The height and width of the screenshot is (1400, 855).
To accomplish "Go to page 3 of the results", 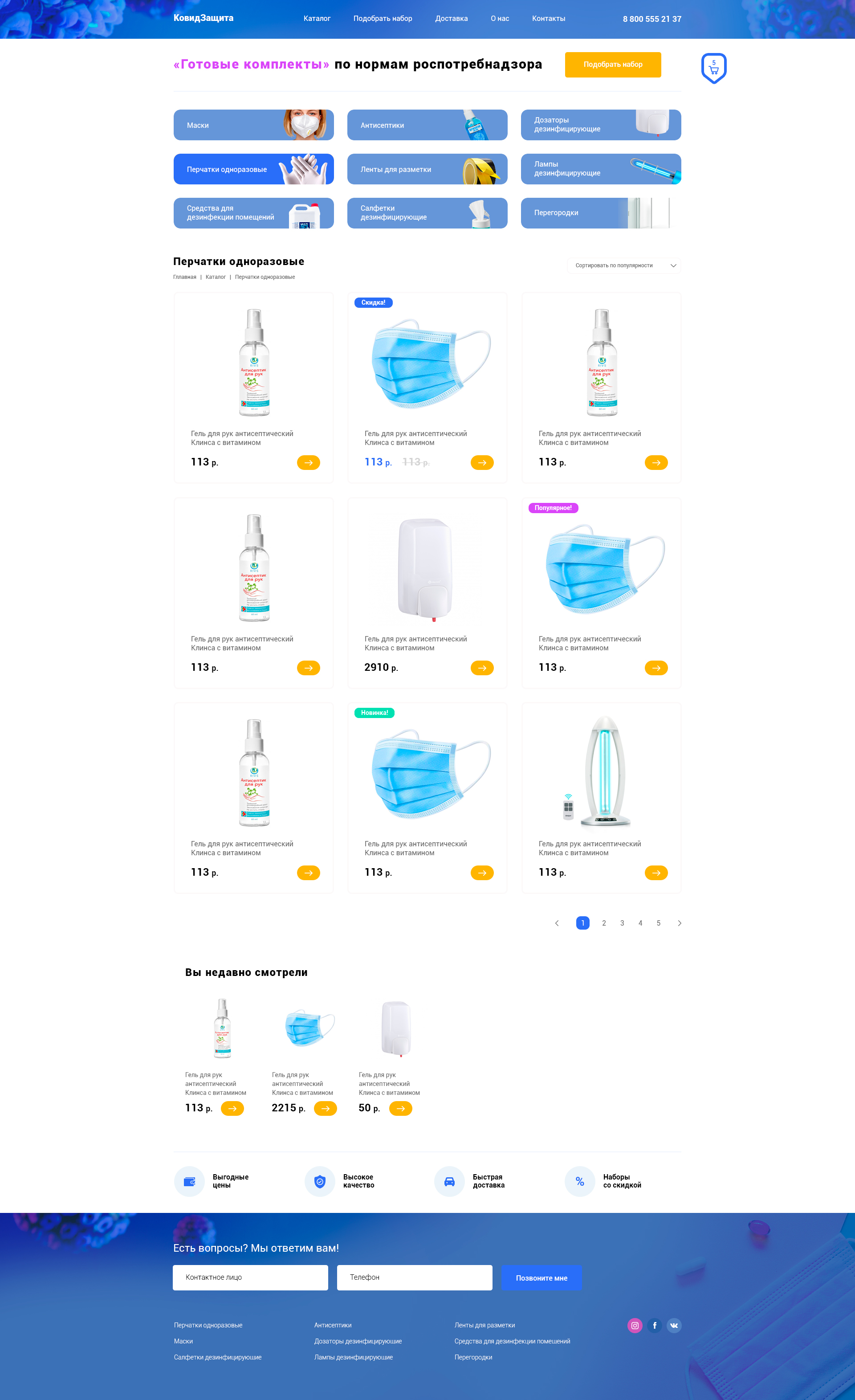I will [622, 923].
